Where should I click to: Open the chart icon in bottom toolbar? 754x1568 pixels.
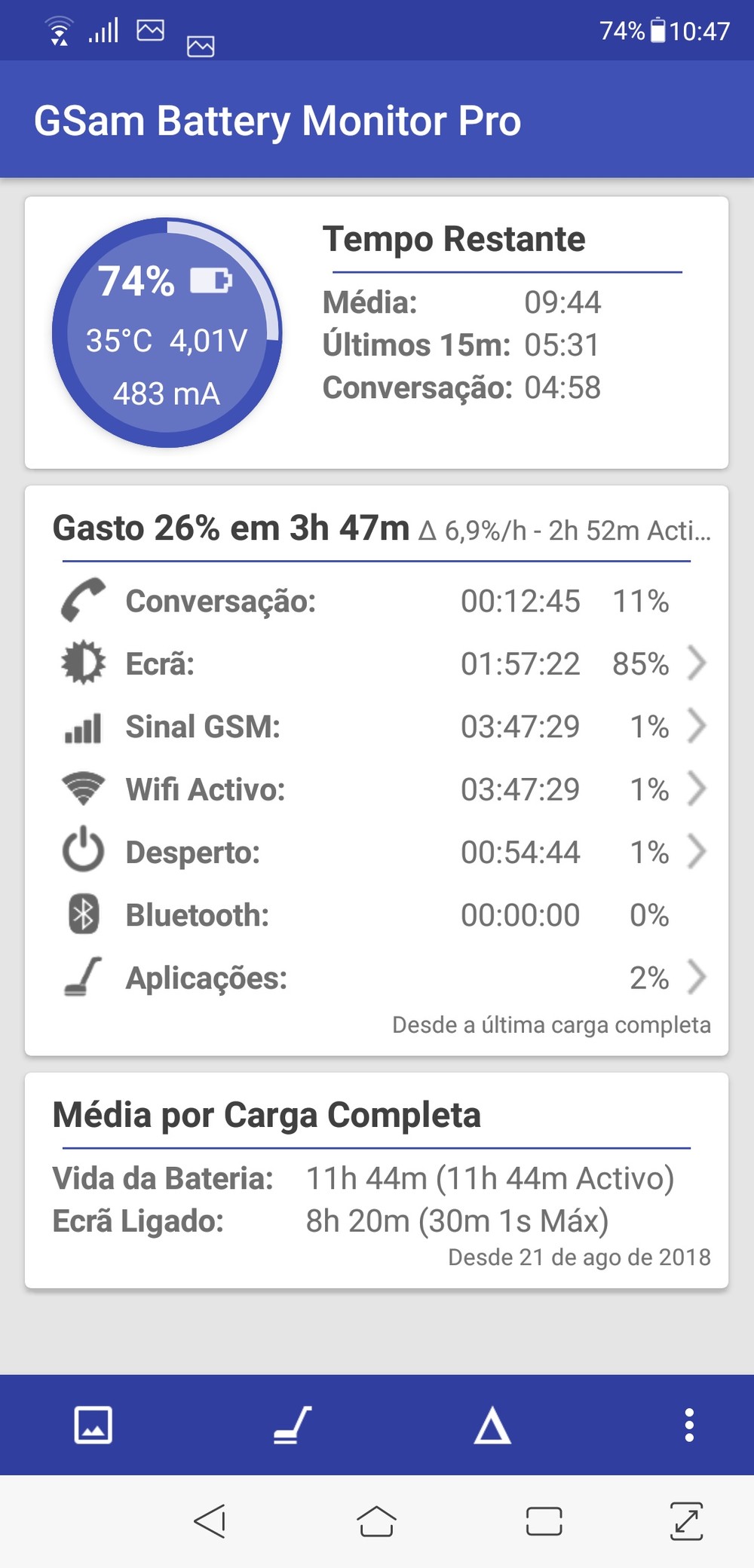pyautogui.click(x=93, y=1425)
